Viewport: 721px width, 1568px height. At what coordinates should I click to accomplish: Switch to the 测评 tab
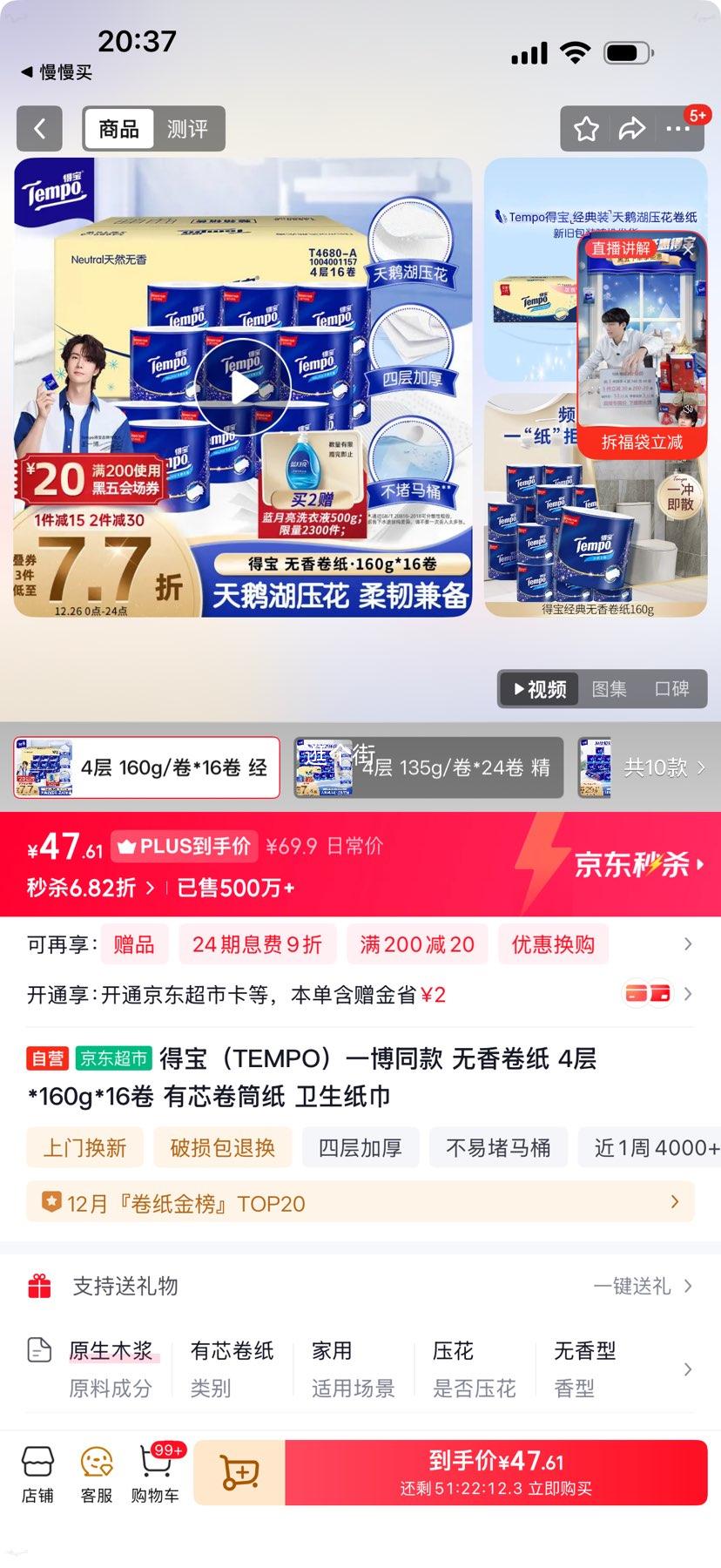click(x=188, y=128)
